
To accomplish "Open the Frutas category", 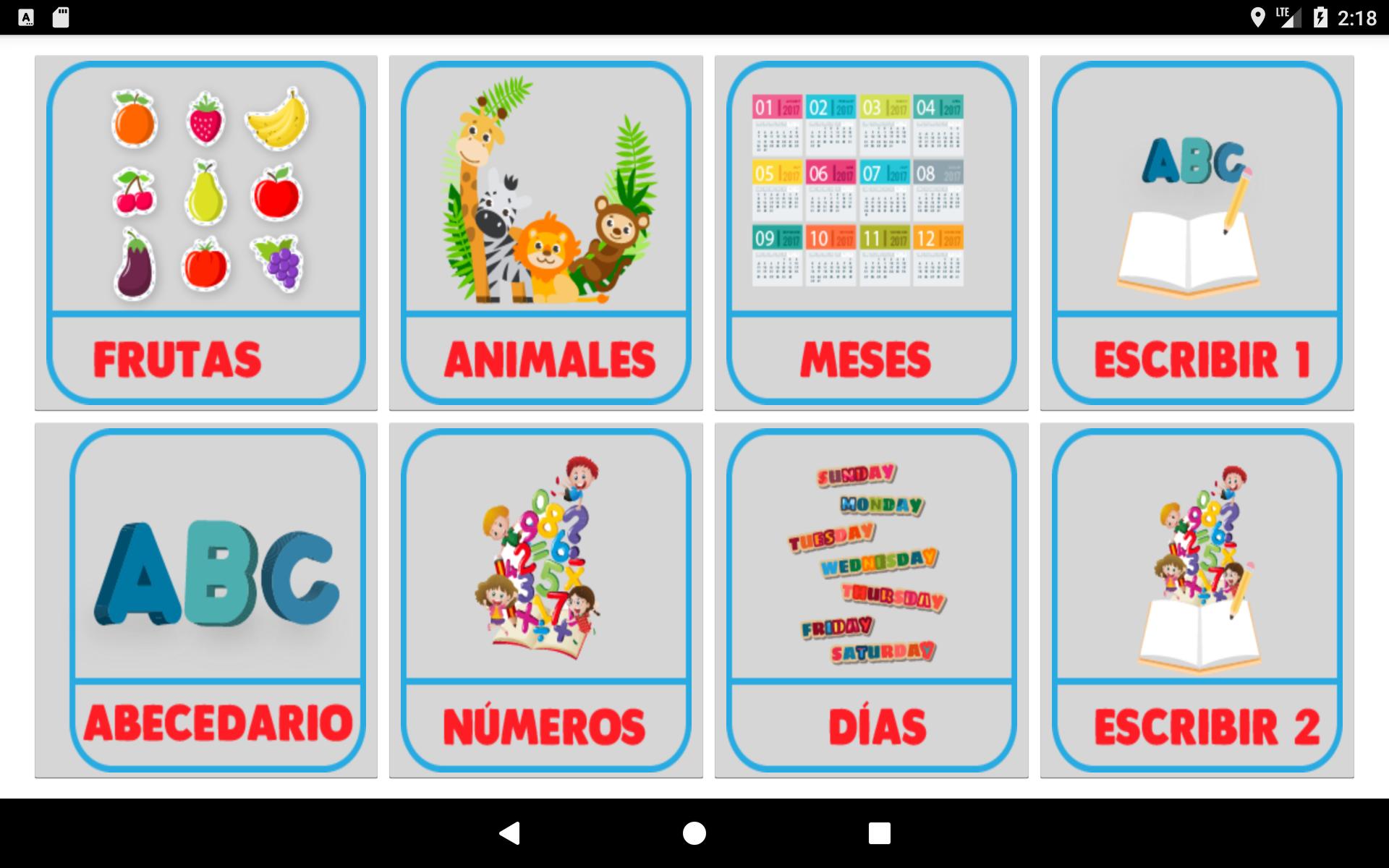I will point(206,232).
